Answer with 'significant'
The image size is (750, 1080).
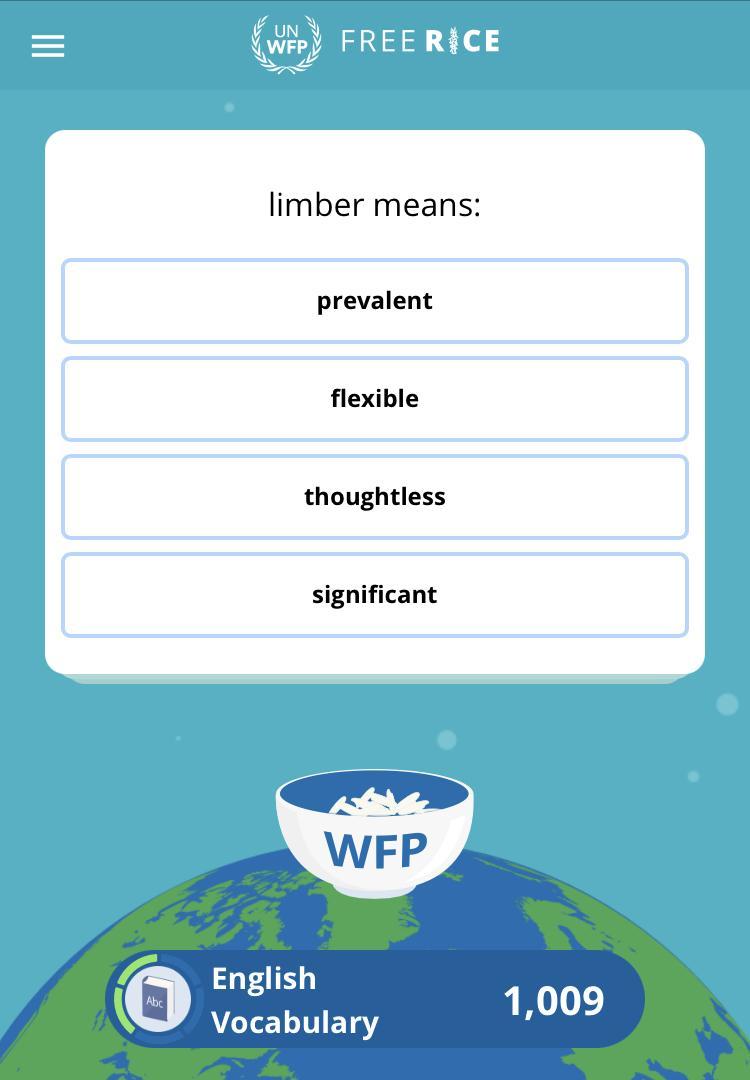[375, 595]
